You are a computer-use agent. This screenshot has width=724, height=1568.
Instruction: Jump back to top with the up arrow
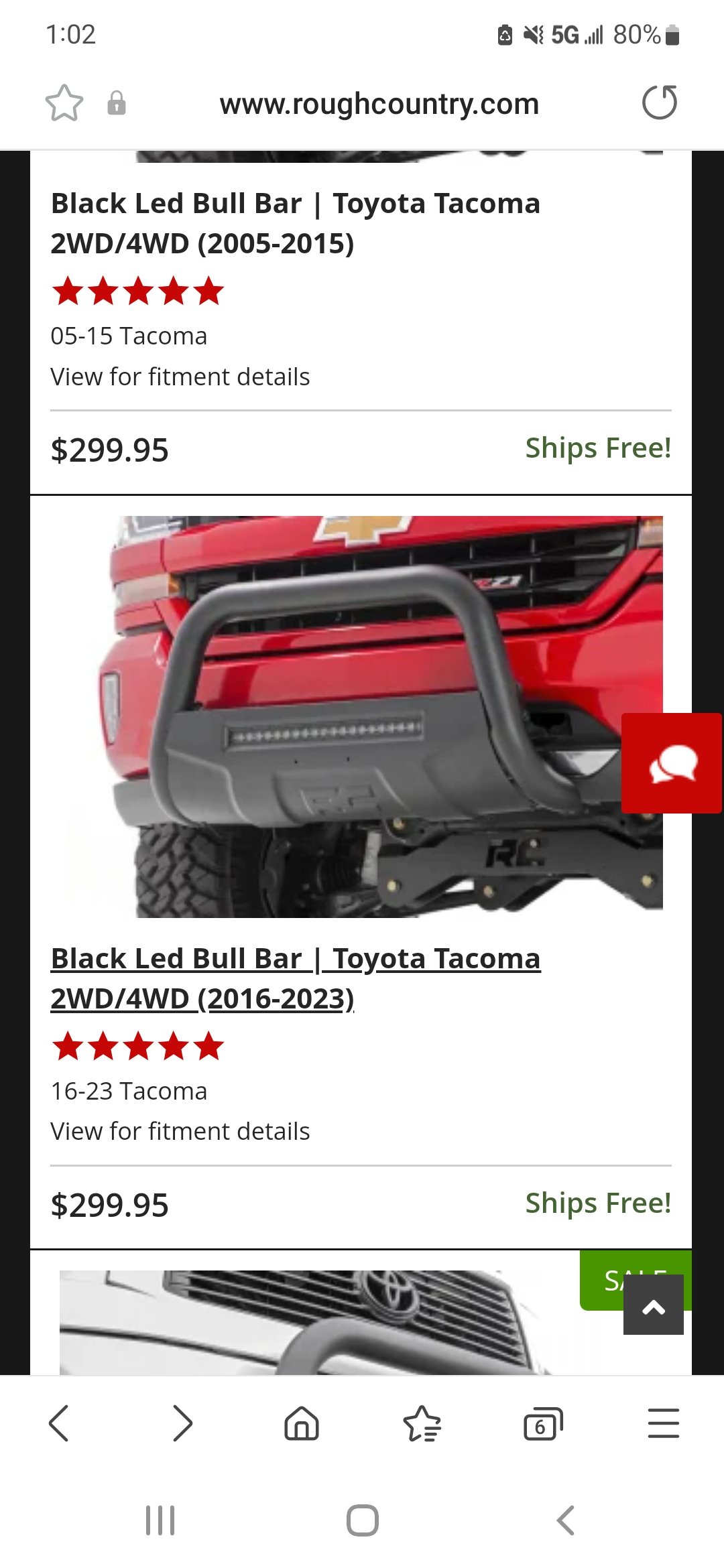point(654,1305)
